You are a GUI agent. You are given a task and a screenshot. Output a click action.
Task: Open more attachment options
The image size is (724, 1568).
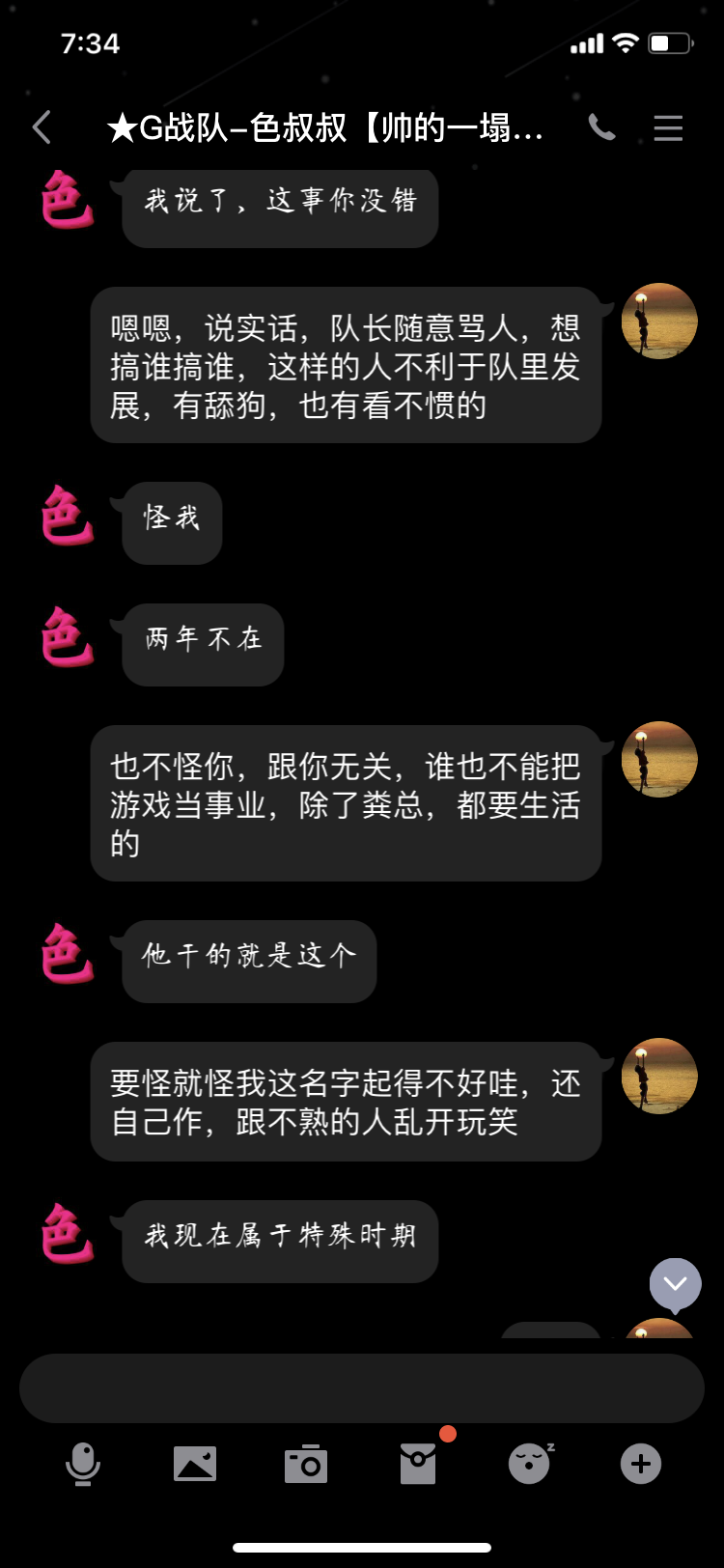[641, 1464]
